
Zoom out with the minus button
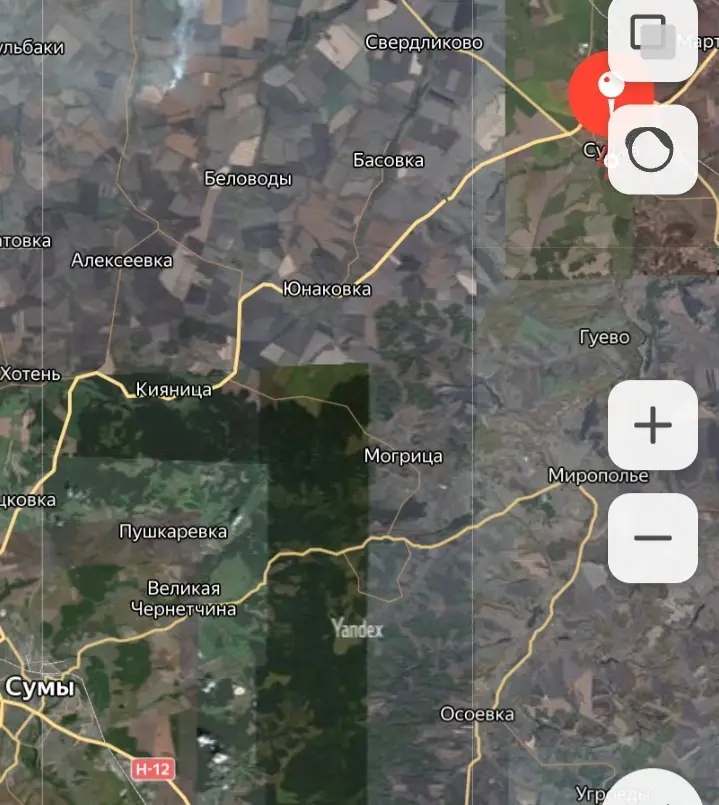pos(653,537)
